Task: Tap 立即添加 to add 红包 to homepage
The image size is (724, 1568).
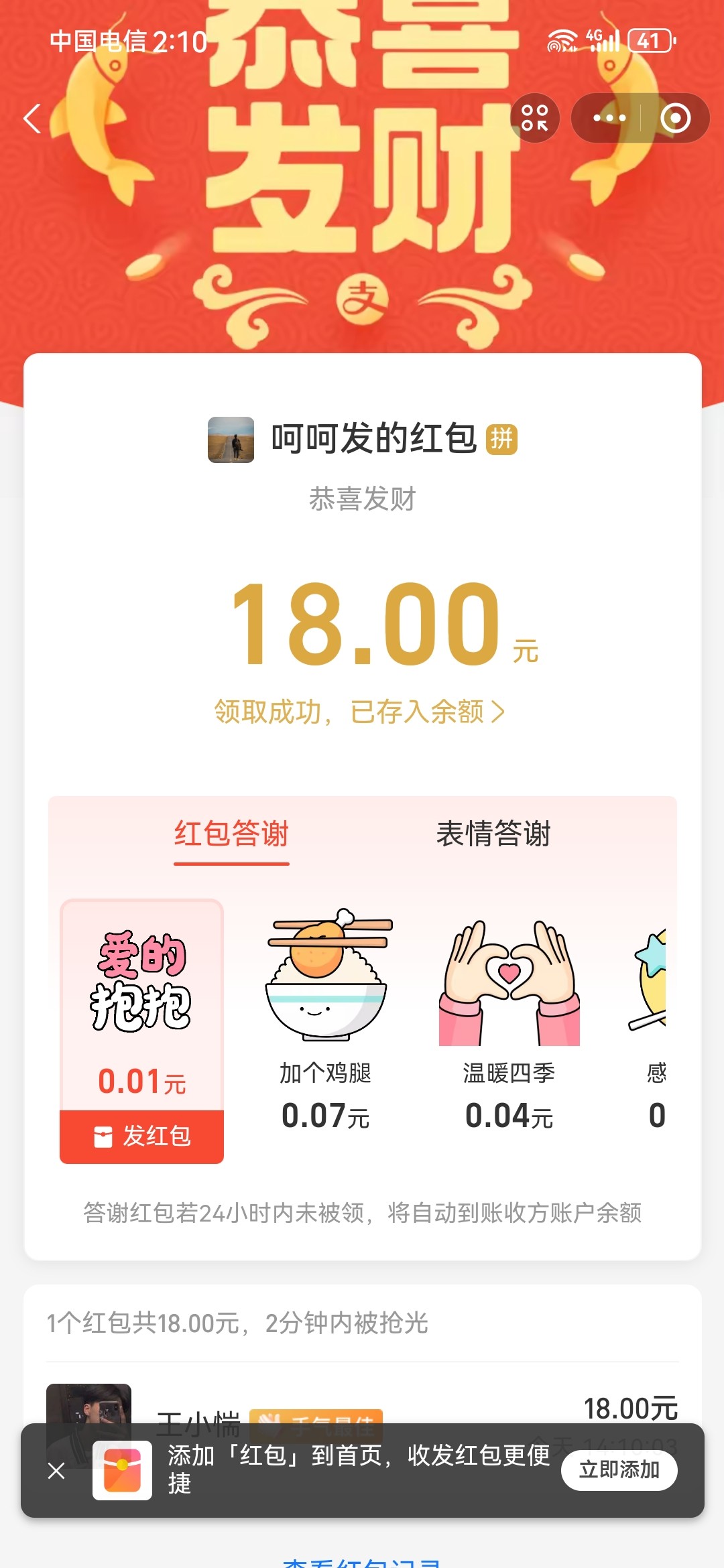Action: 619,1470
